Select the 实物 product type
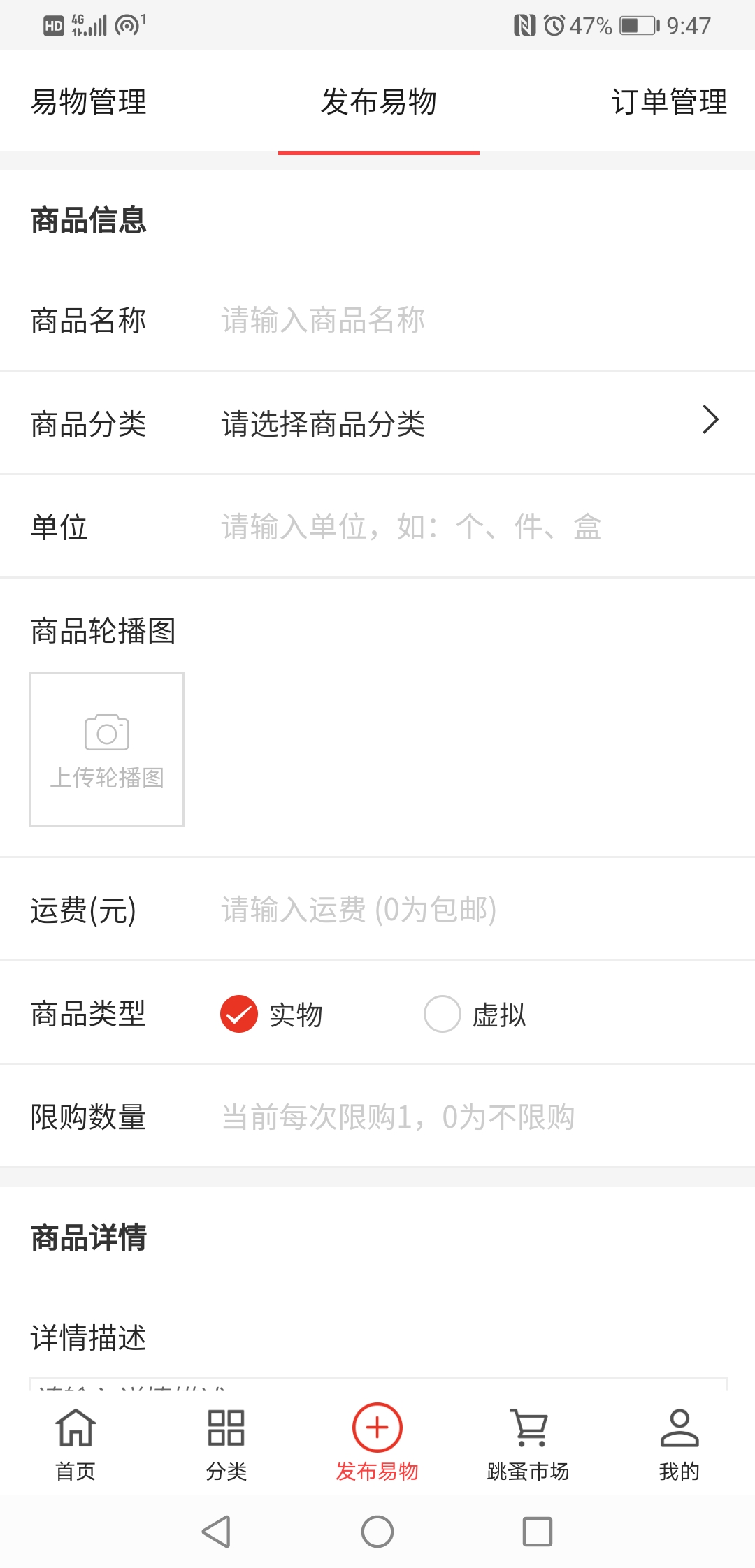The image size is (755, 1568). [x=240, y=1014]
